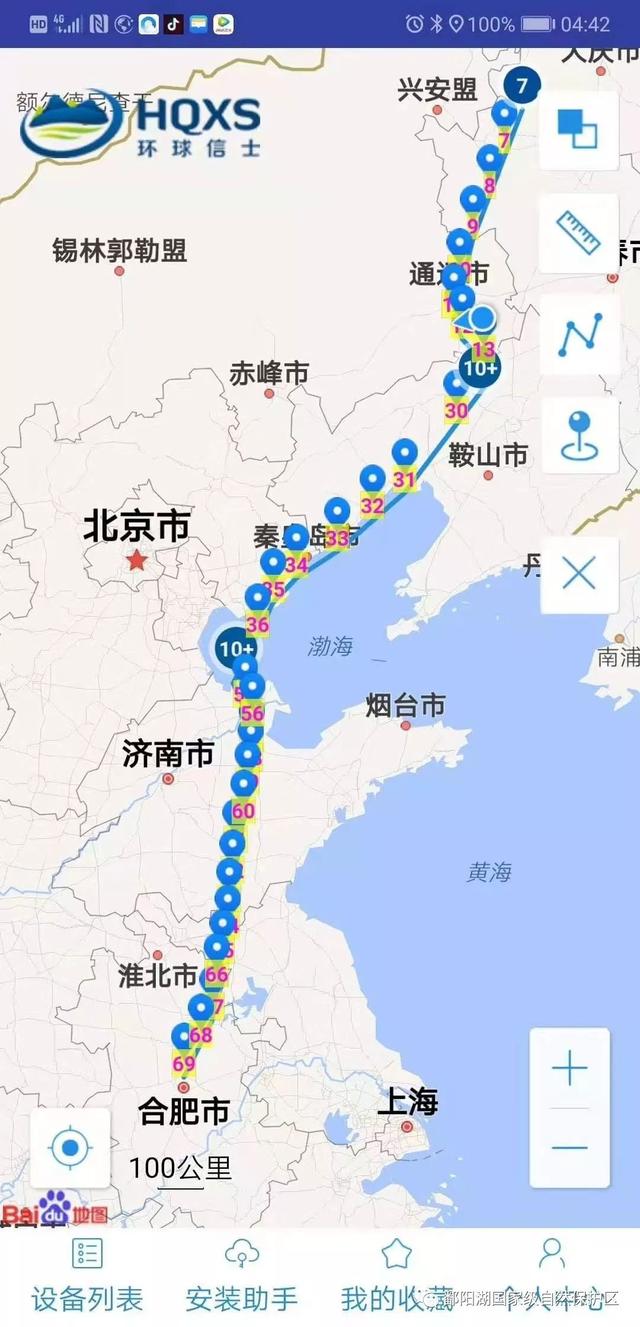The height and width of the screenshot is (1327, 640).
Task: Switch map layers with the overlapping squares icon
Action: [579, 130]
